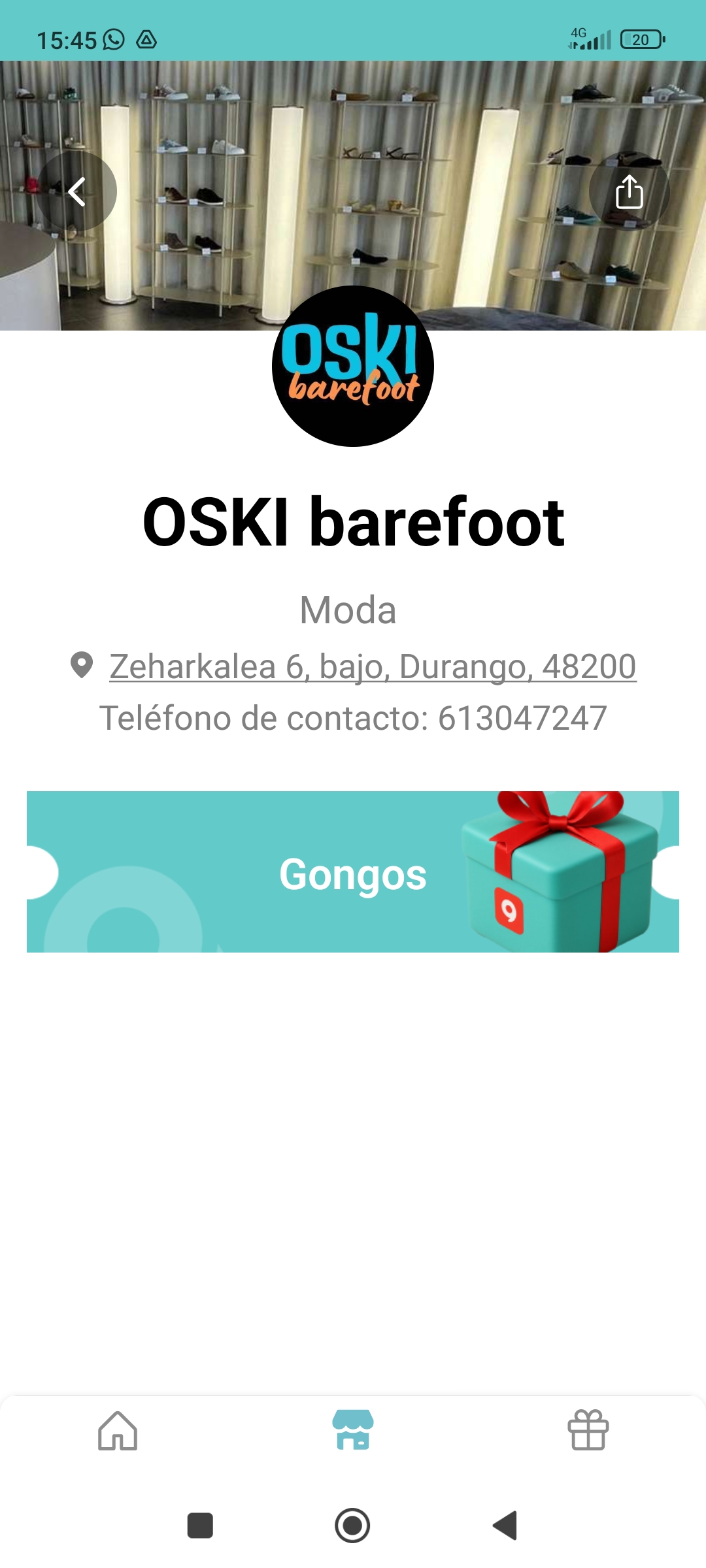Go back using the arrow on the banner

pyautogui.click(x=77, y=191)
